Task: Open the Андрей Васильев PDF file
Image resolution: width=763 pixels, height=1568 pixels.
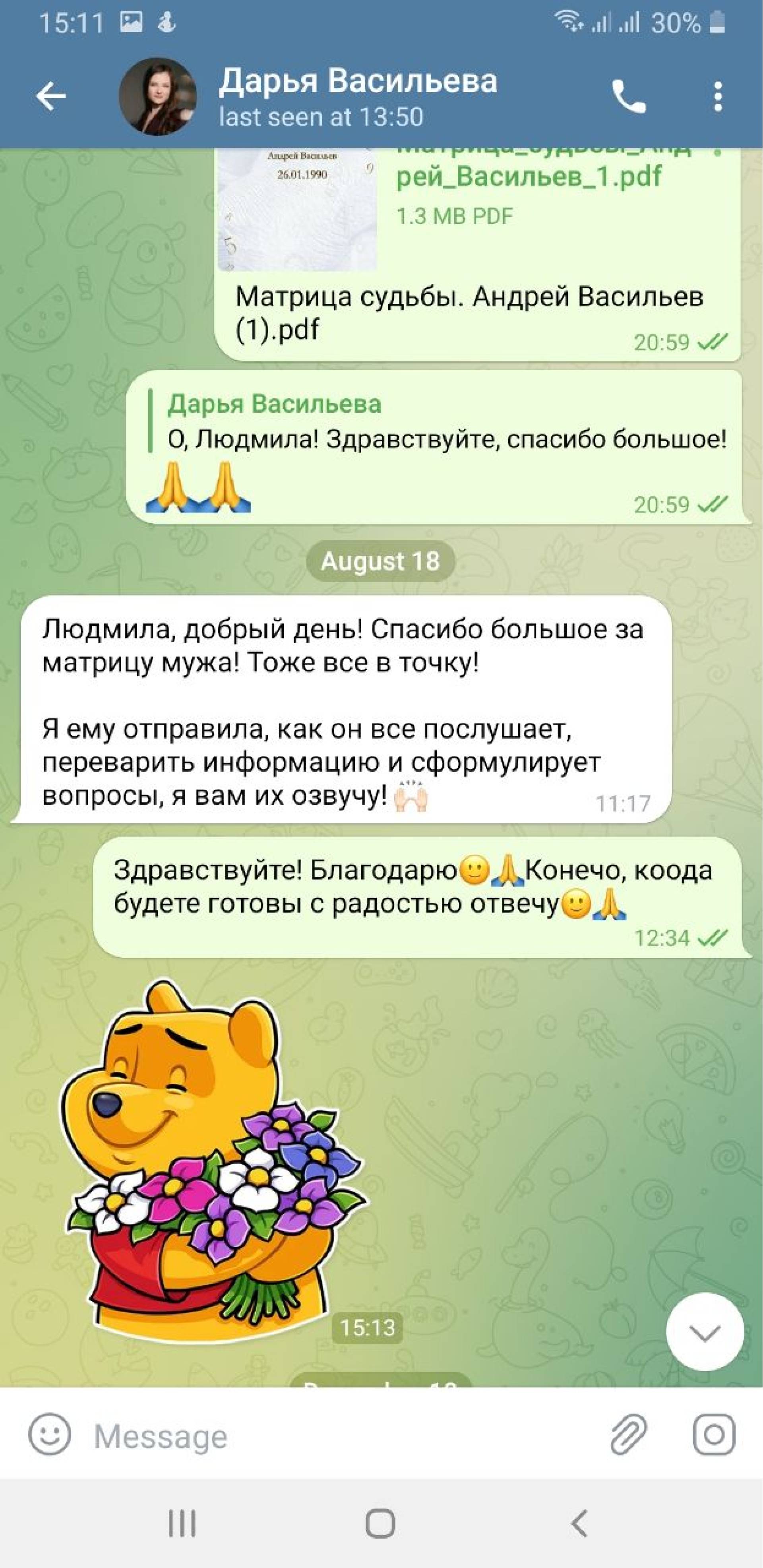Action: (x=298, y=210)
